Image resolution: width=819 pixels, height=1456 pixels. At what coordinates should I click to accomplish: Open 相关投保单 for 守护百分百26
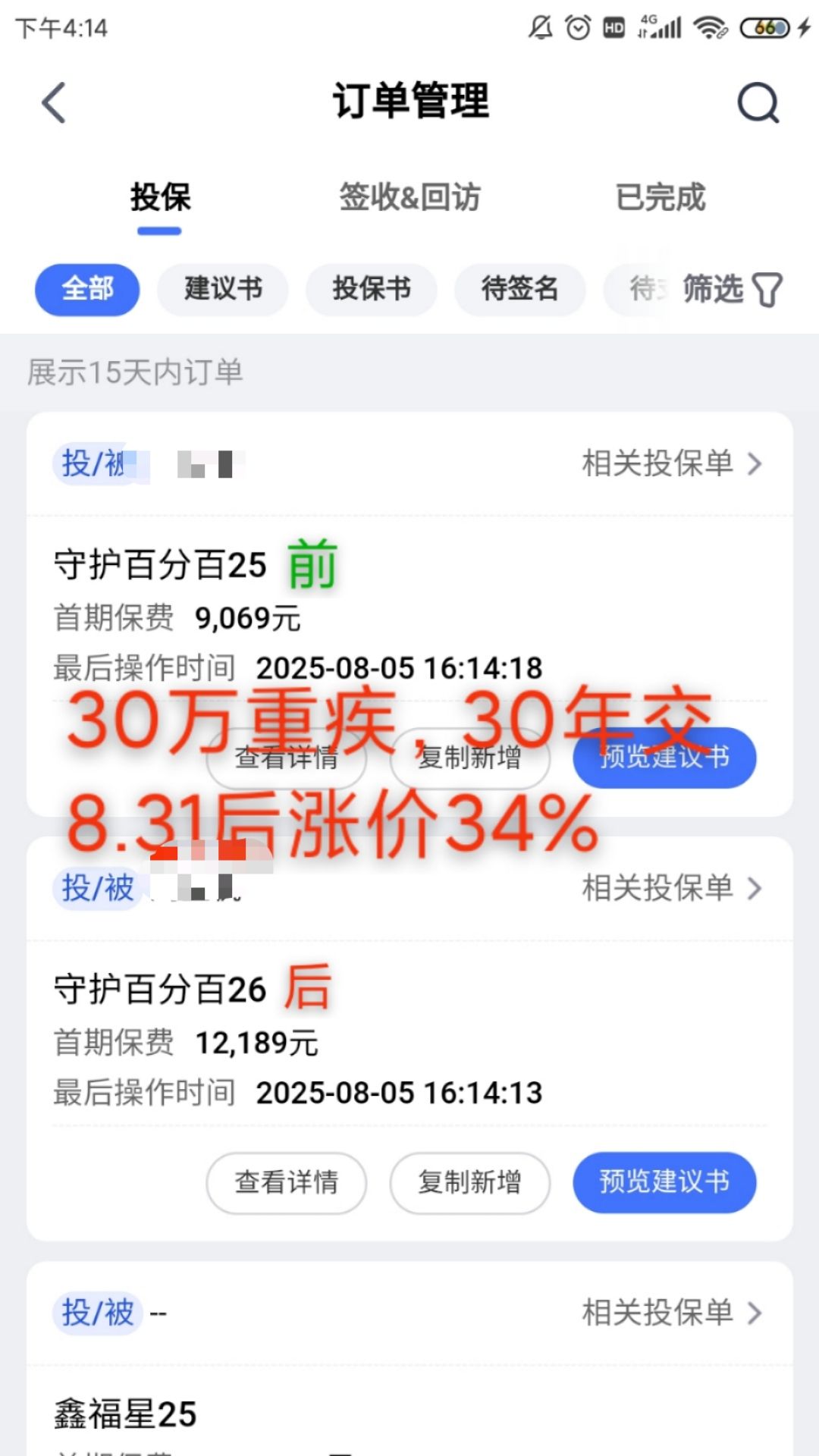pyautogui.click(x=672, y=888)
